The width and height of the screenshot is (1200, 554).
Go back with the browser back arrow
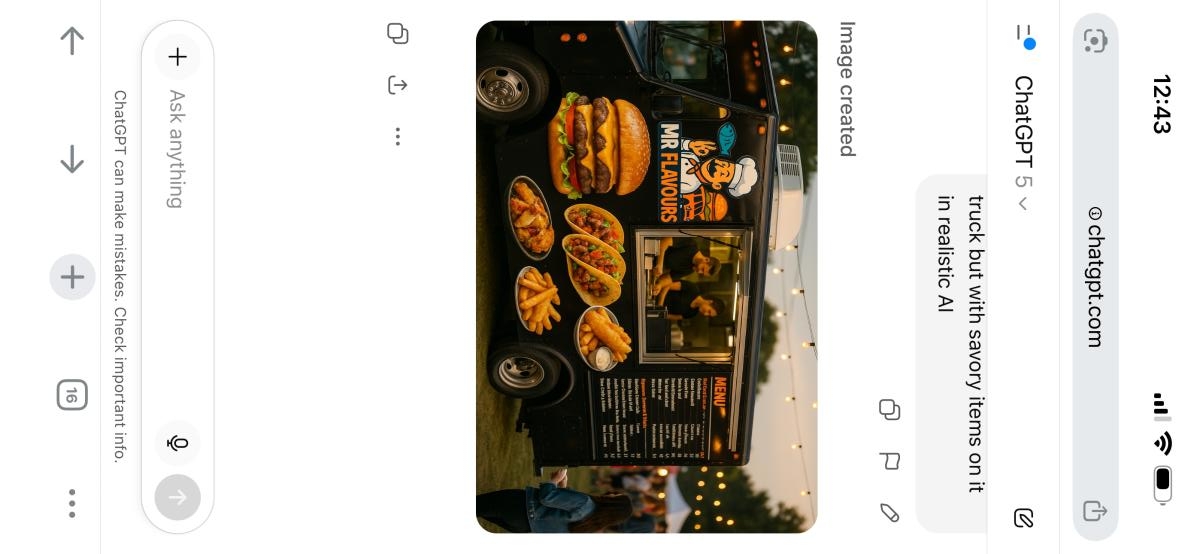click(x=72, y=41)
